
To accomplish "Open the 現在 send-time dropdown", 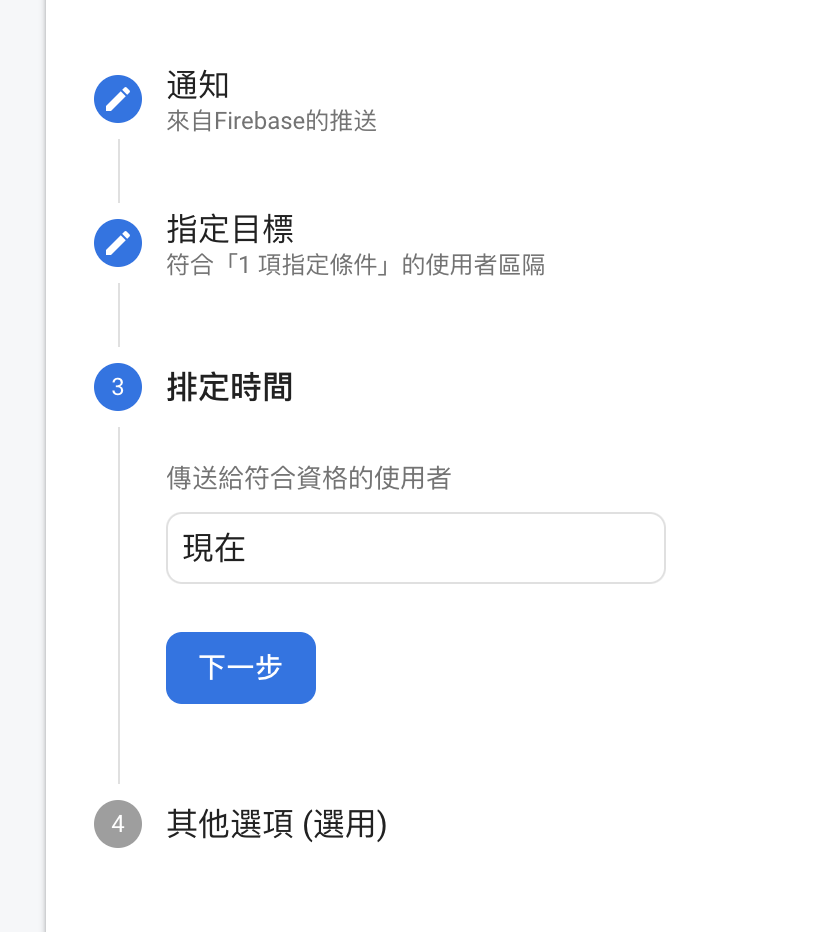I will coord(415,548).
